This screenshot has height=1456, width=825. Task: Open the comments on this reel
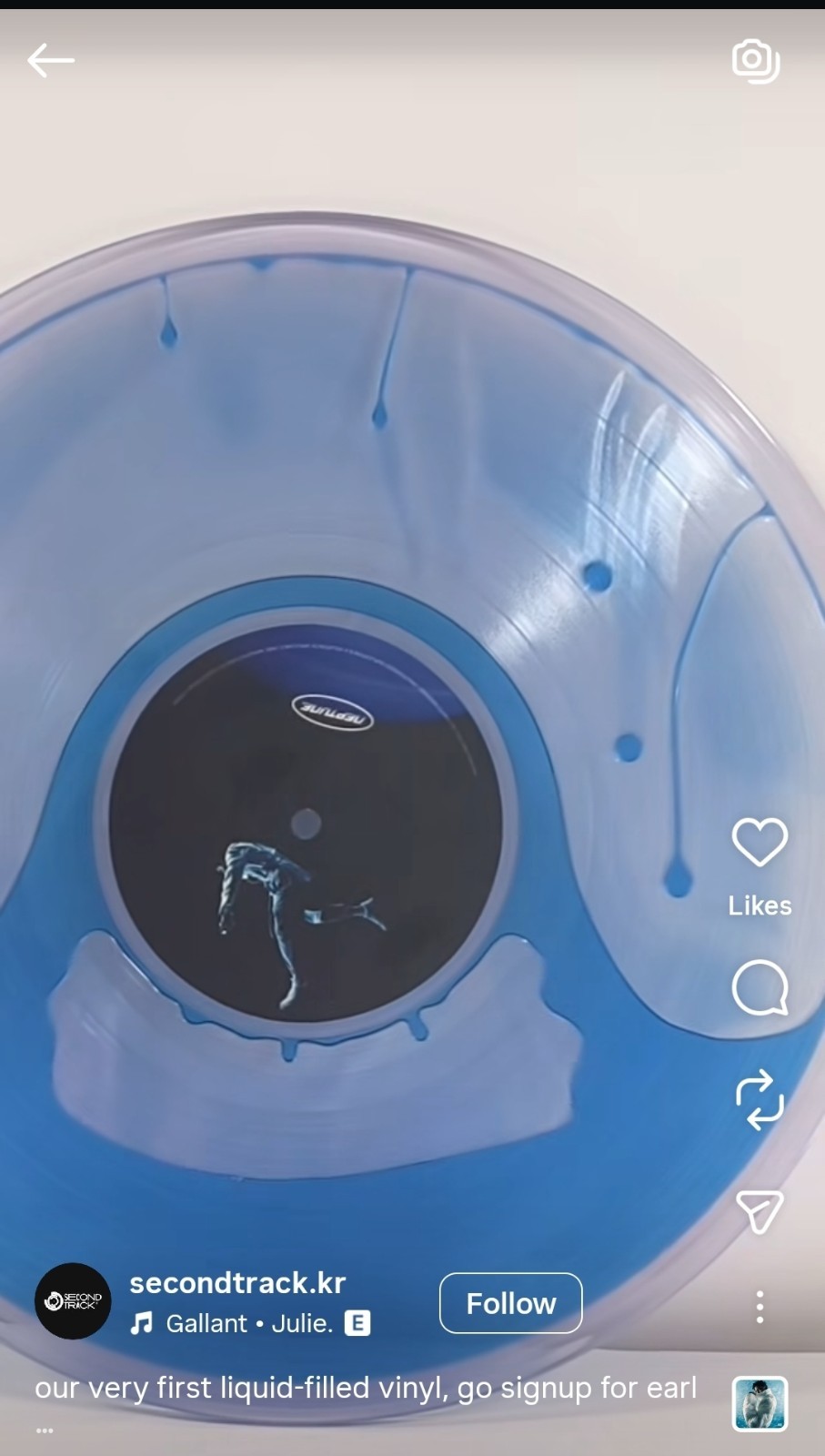pyautogui.click(x=760, y=987)
